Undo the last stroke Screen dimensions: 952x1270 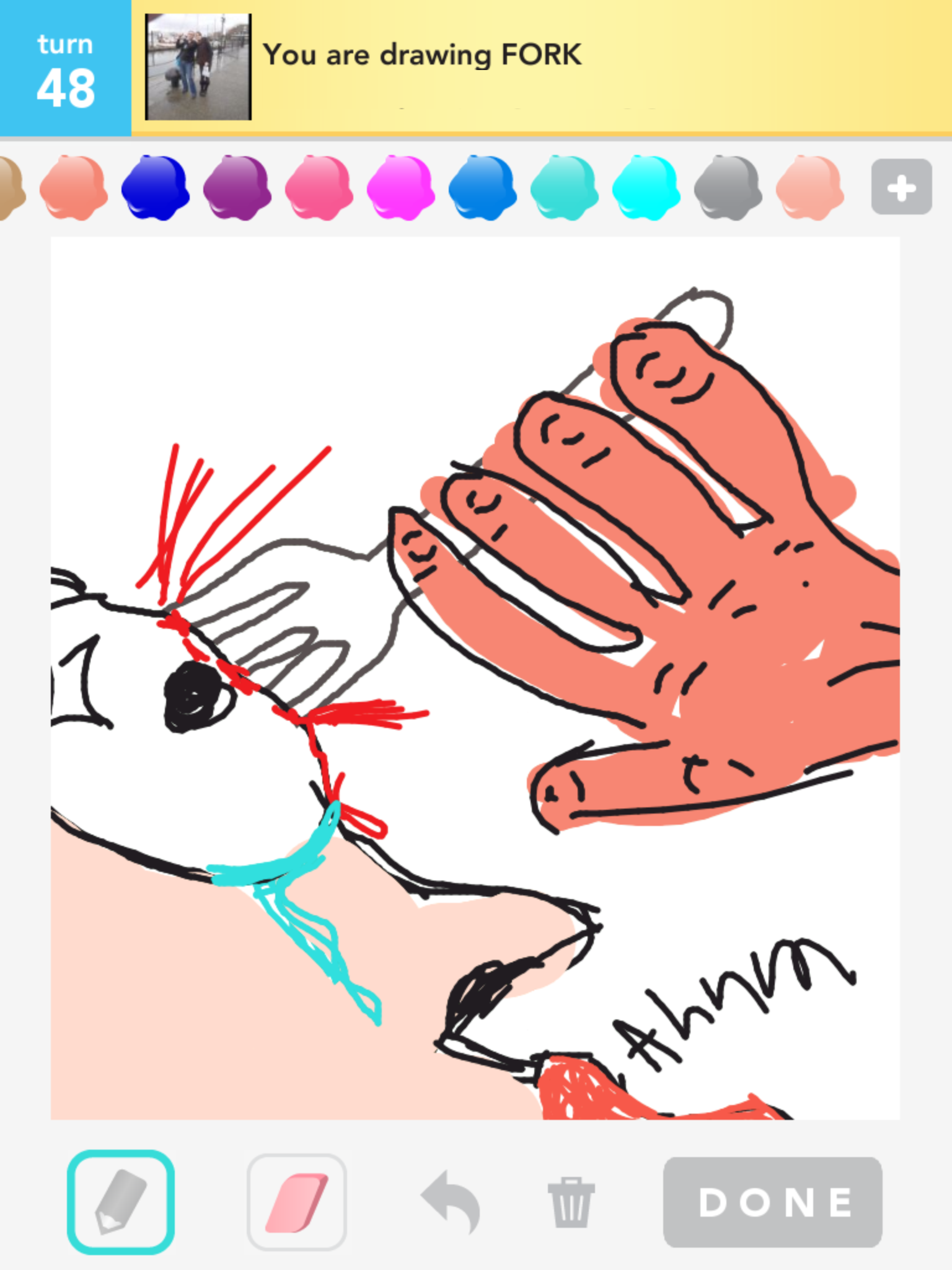pos(451,1202)
